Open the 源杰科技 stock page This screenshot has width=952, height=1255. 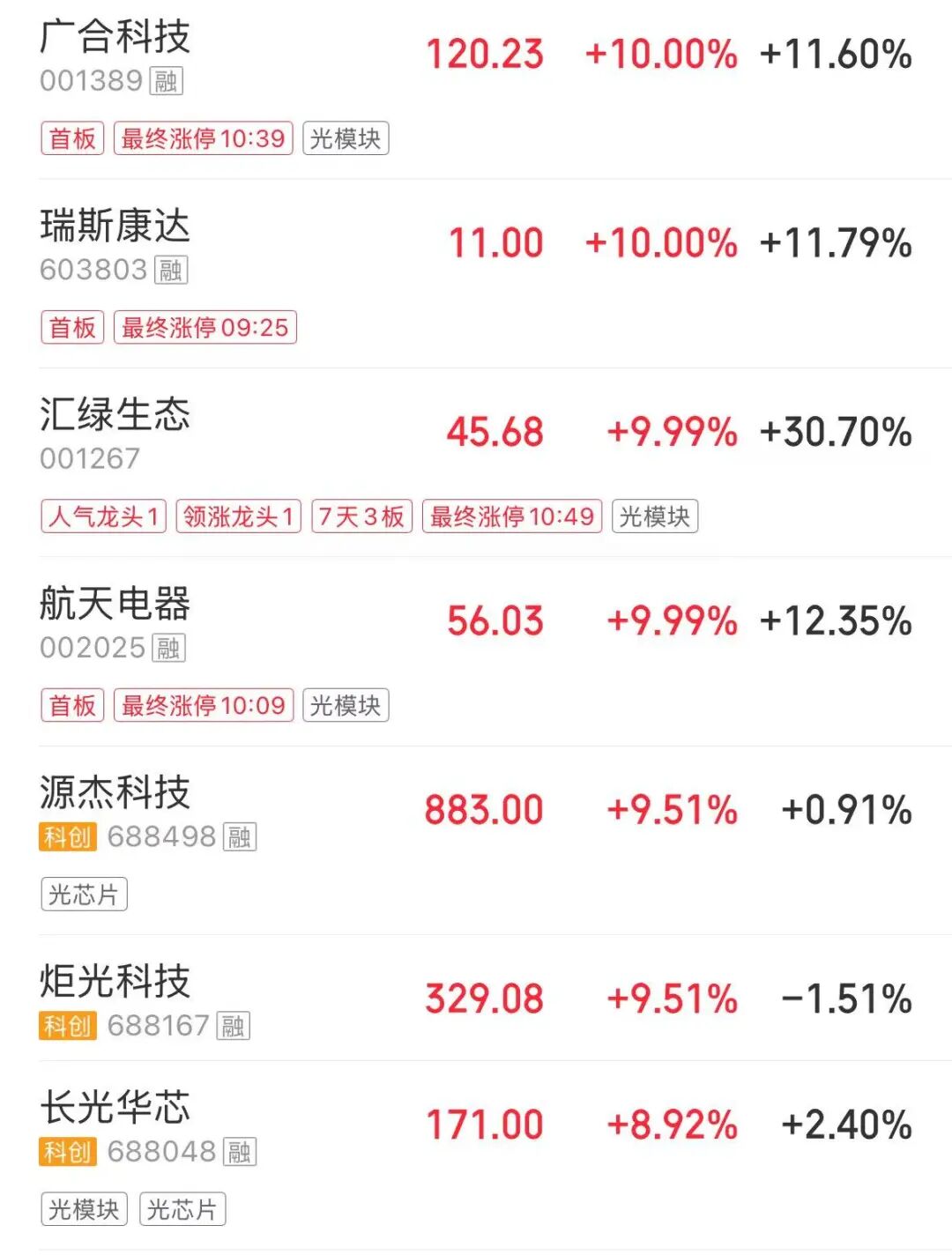coord(115,793)
